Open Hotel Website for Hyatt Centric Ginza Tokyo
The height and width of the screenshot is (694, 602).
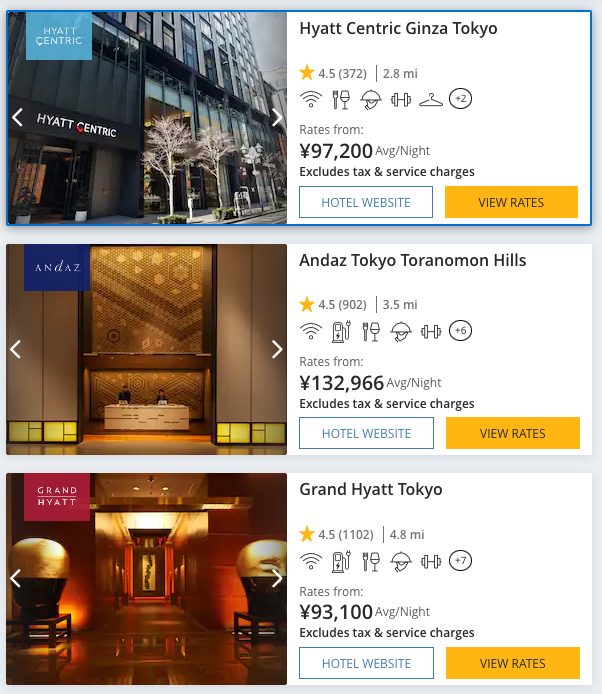pyautogui.click(x=366, y=202)
